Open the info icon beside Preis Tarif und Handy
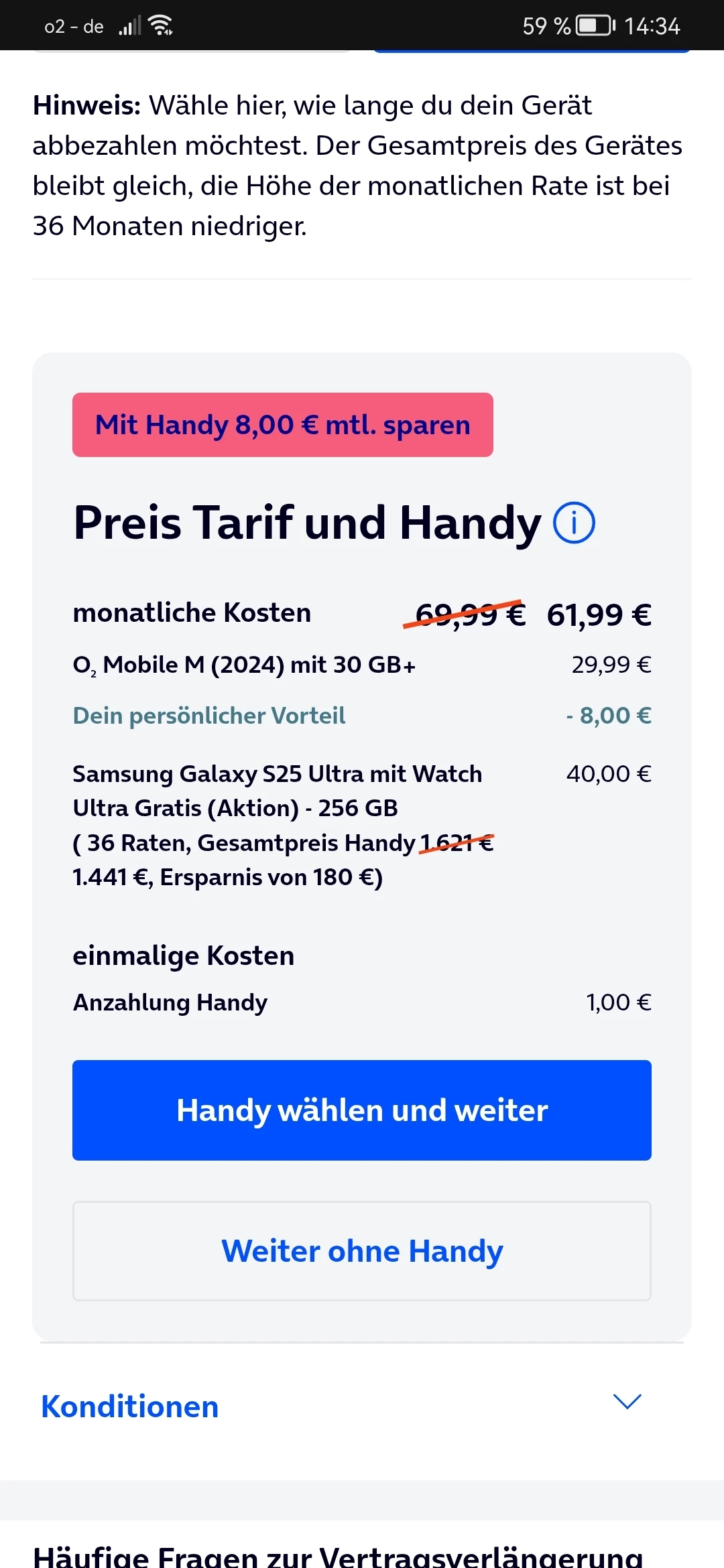This screenshot has width=724, height=1568. 574,523
